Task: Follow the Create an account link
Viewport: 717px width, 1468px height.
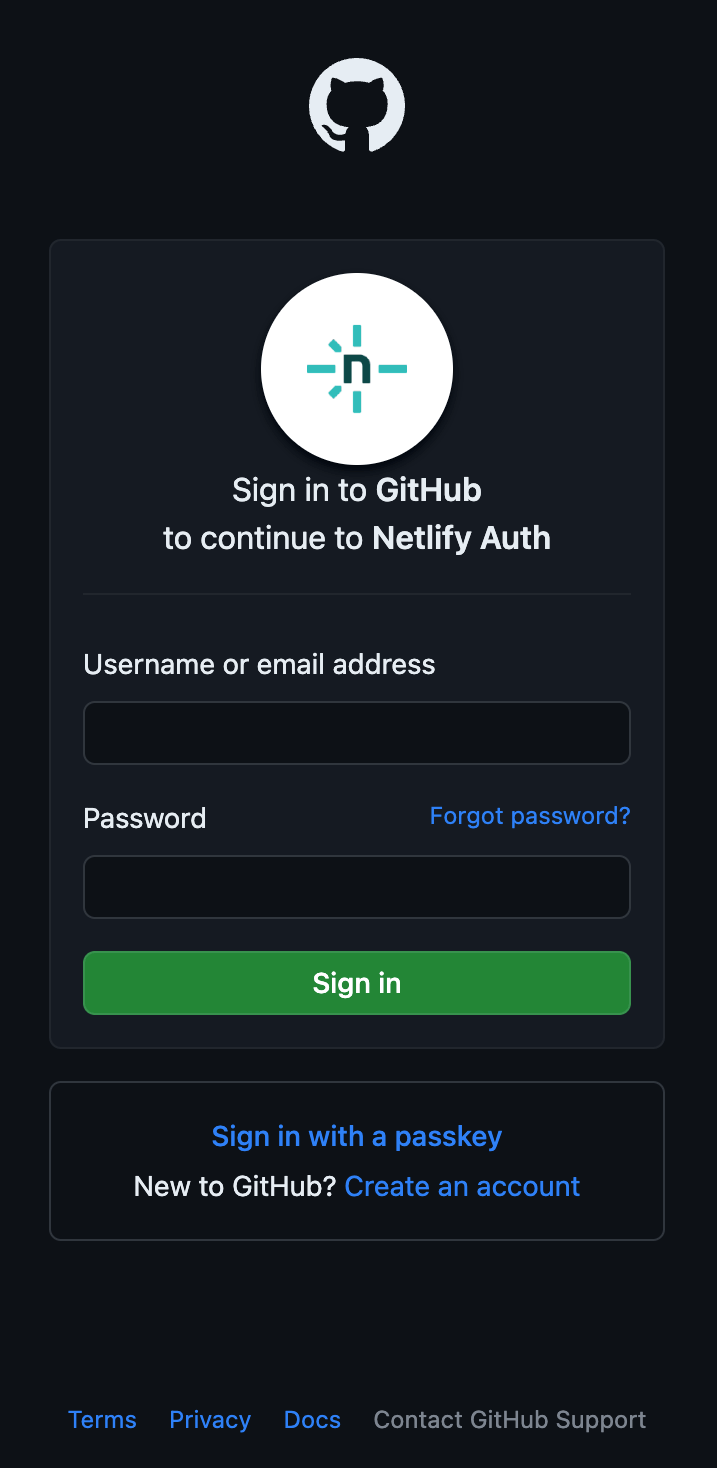Action: click(x=462, y=1186)
